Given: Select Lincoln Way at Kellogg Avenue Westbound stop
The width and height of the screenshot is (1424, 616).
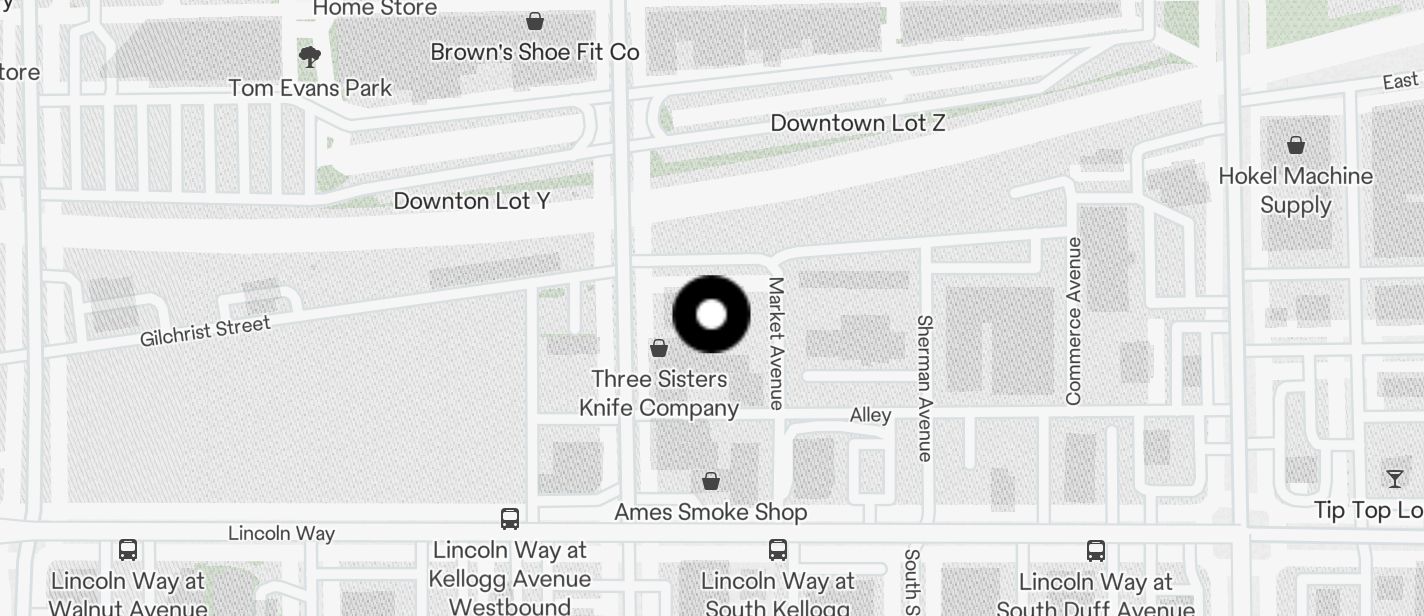Looking at the screenshot, I should [510, 519].
